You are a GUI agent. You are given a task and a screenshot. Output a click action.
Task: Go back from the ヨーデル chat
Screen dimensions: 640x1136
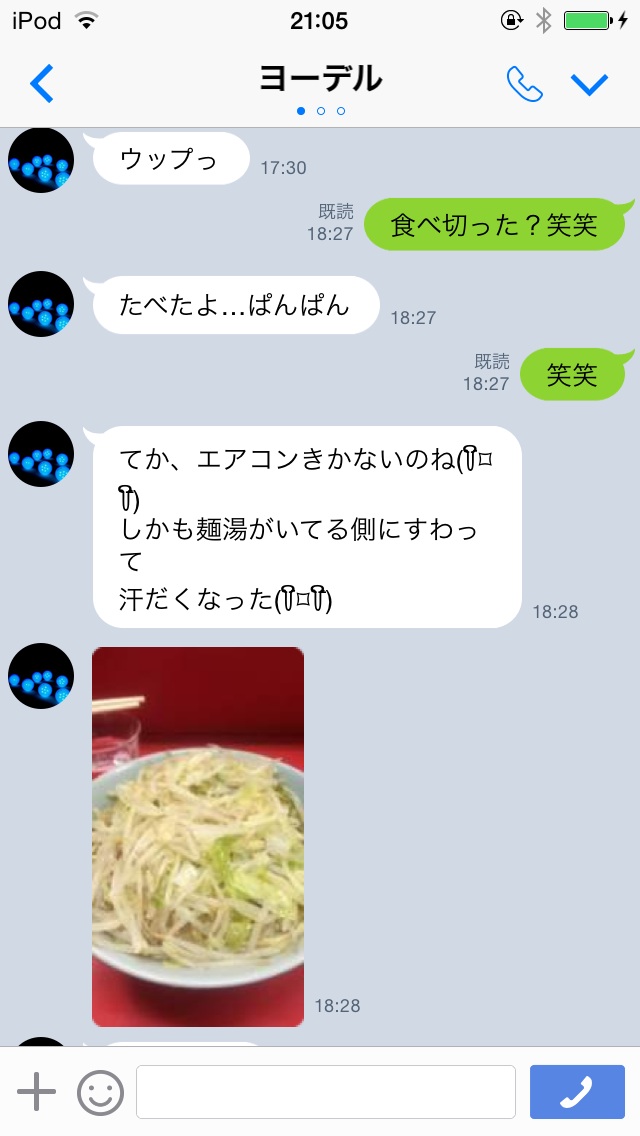click(42, 85)
